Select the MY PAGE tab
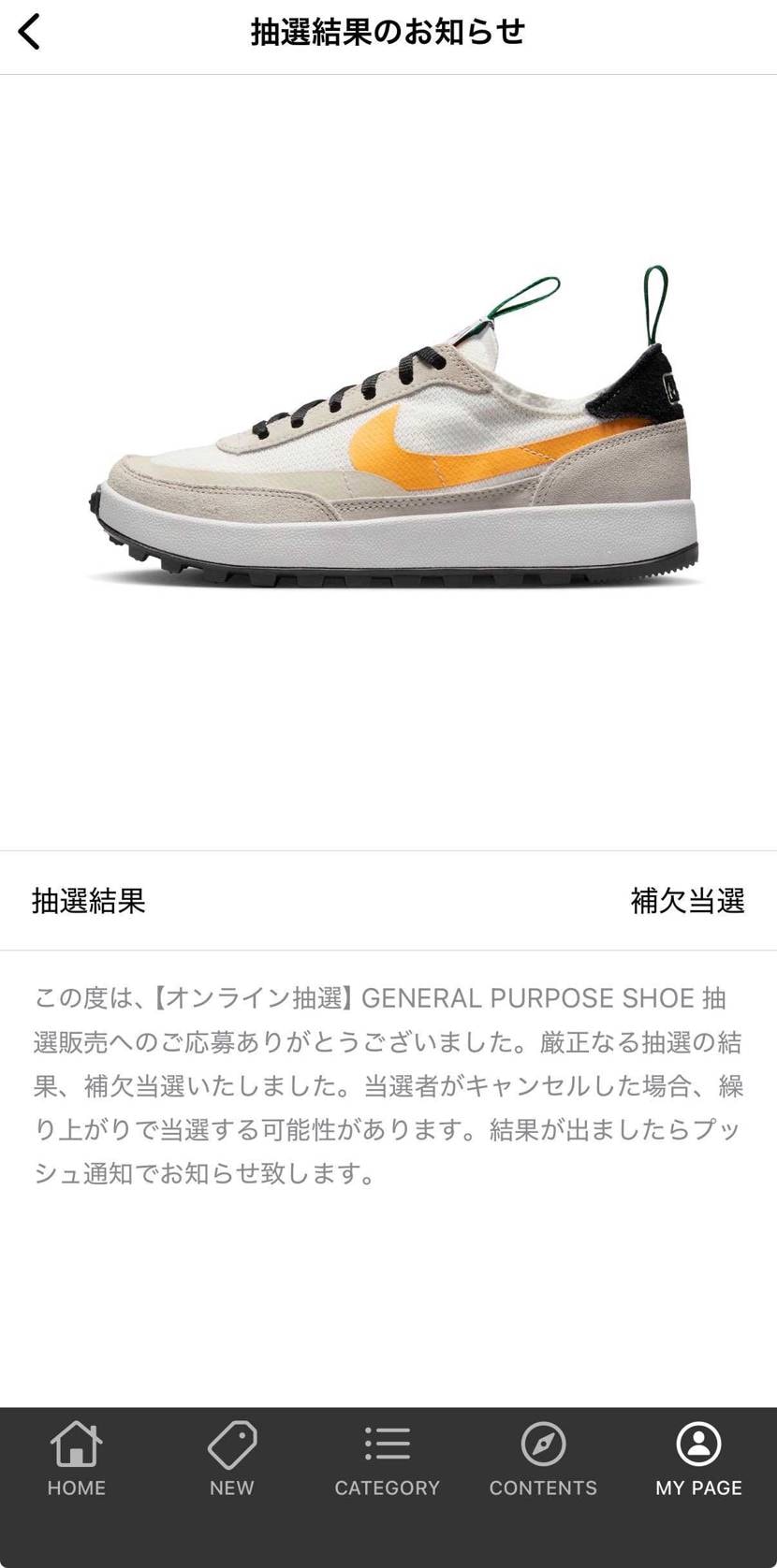 pos(698,1459)
